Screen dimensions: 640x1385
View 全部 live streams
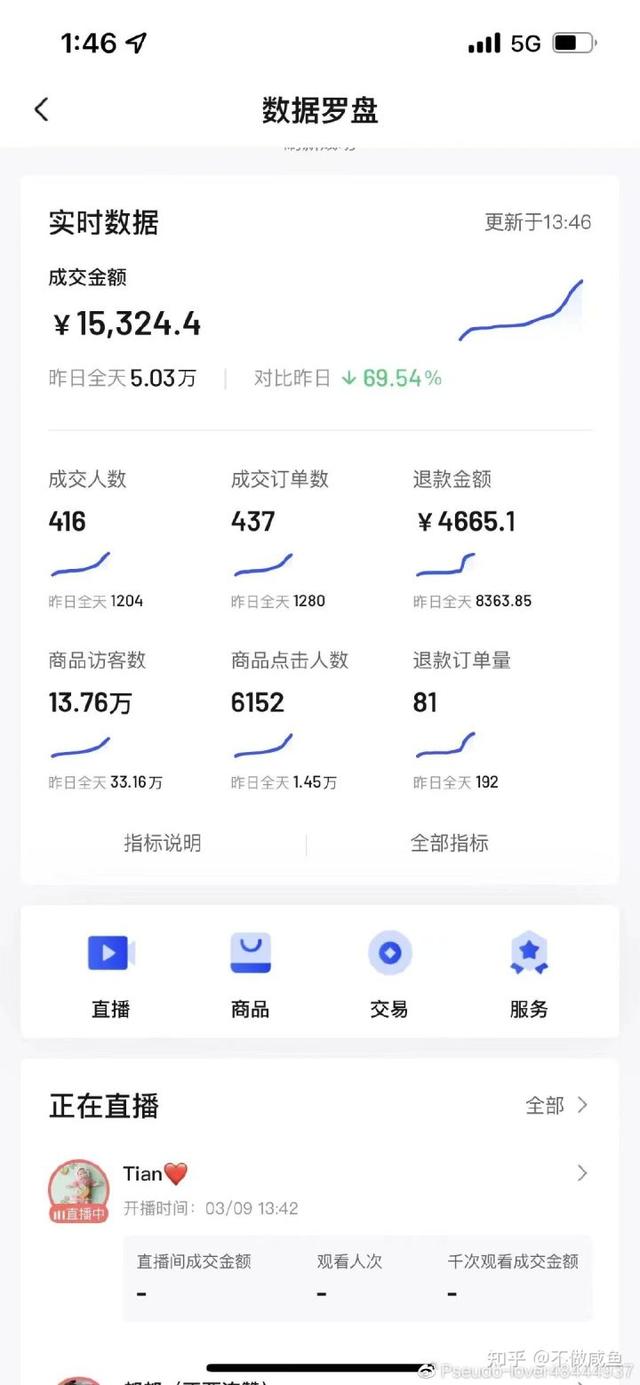556,1105
